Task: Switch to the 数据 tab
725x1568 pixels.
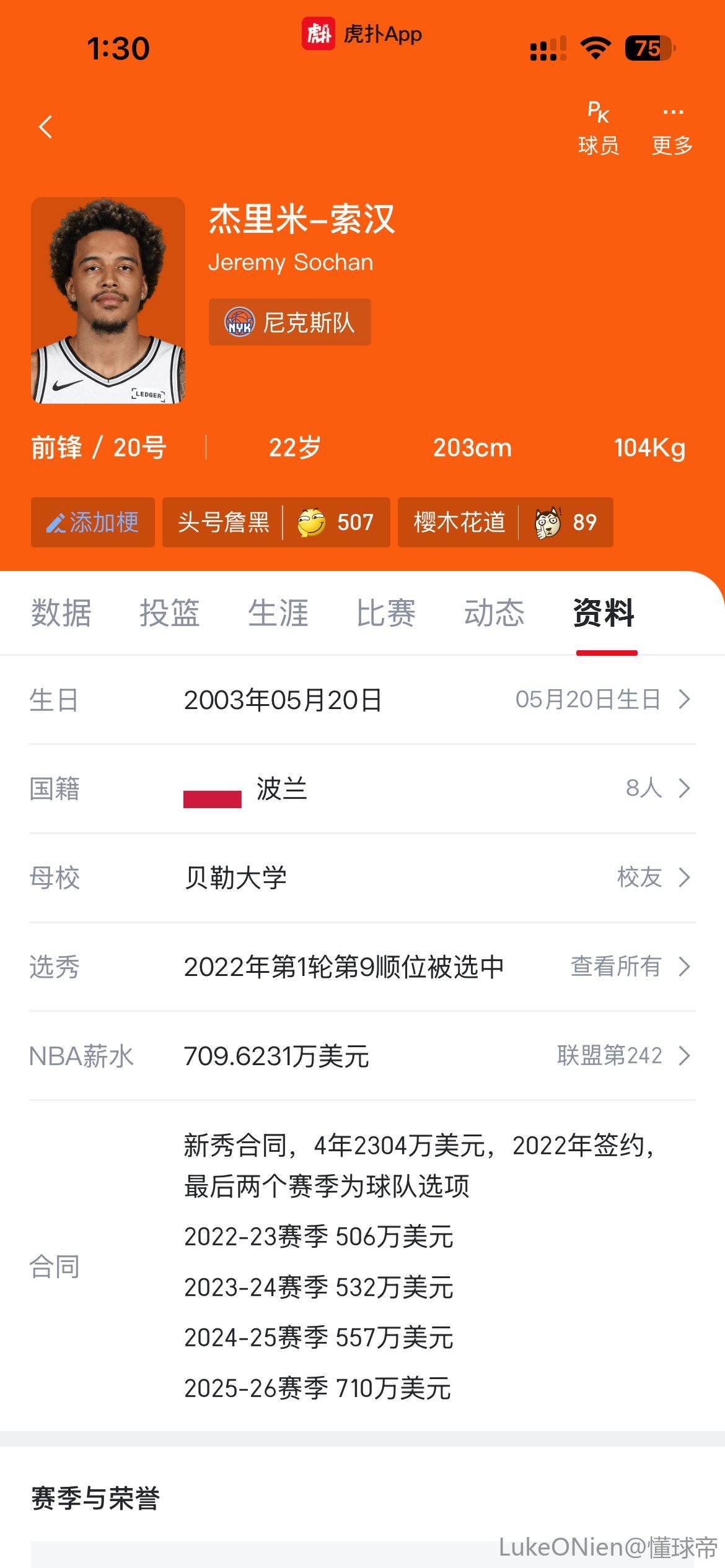Action: click(61, 613)
